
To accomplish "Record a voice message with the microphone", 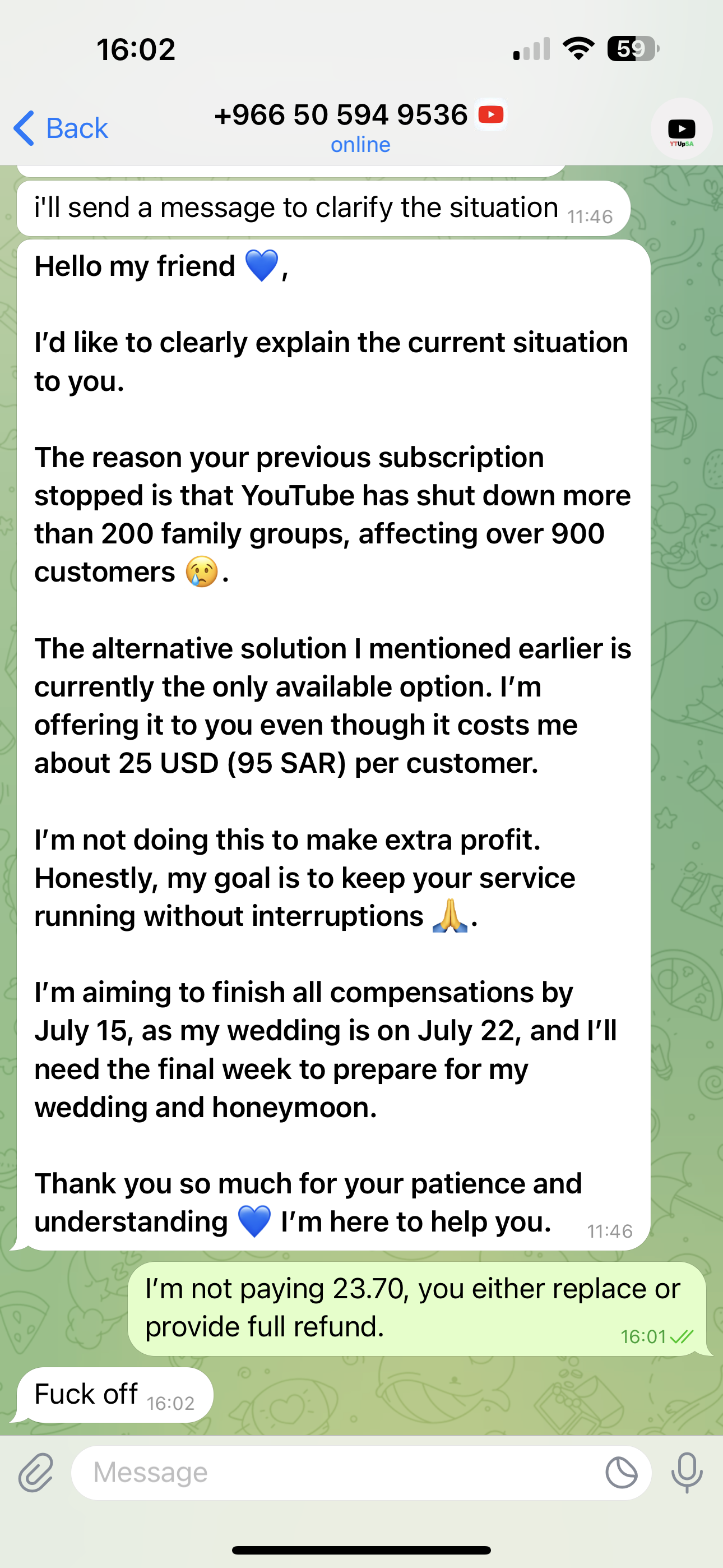I will click(687, 1473).
